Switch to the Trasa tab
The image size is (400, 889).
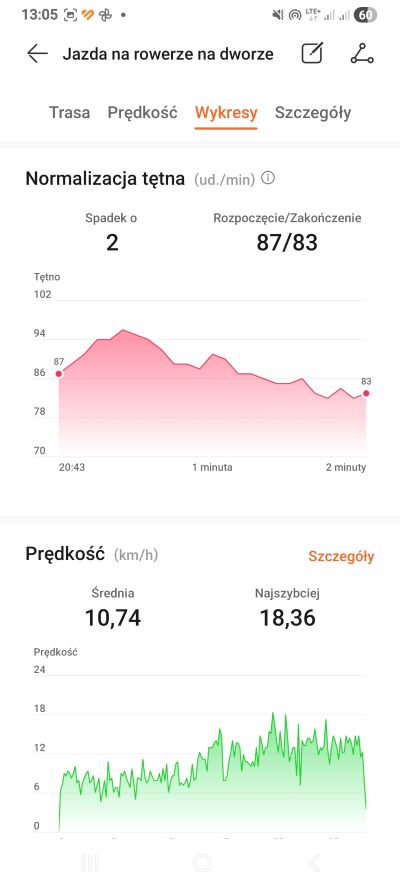(x=69, y=112)
